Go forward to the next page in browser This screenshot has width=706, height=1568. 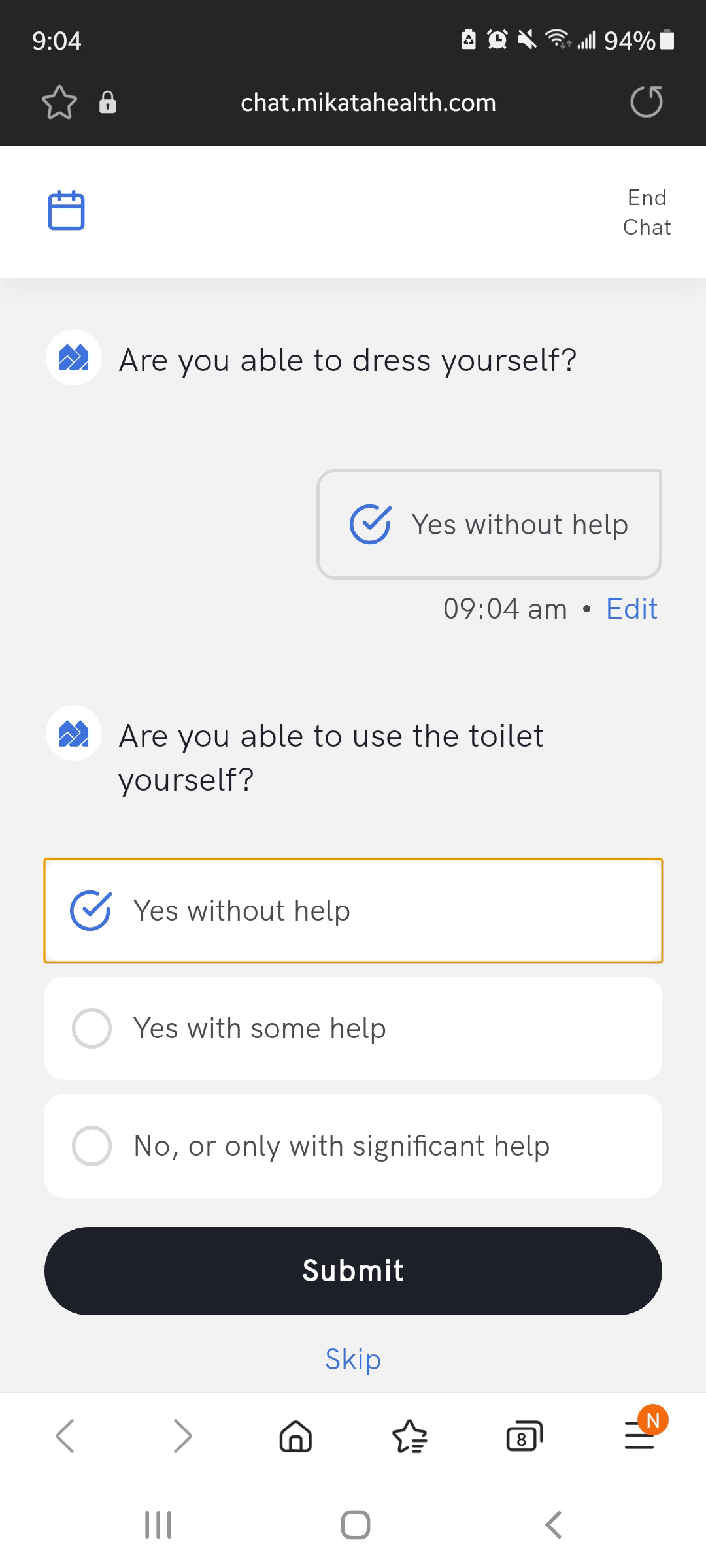[x=182, y=1437]
